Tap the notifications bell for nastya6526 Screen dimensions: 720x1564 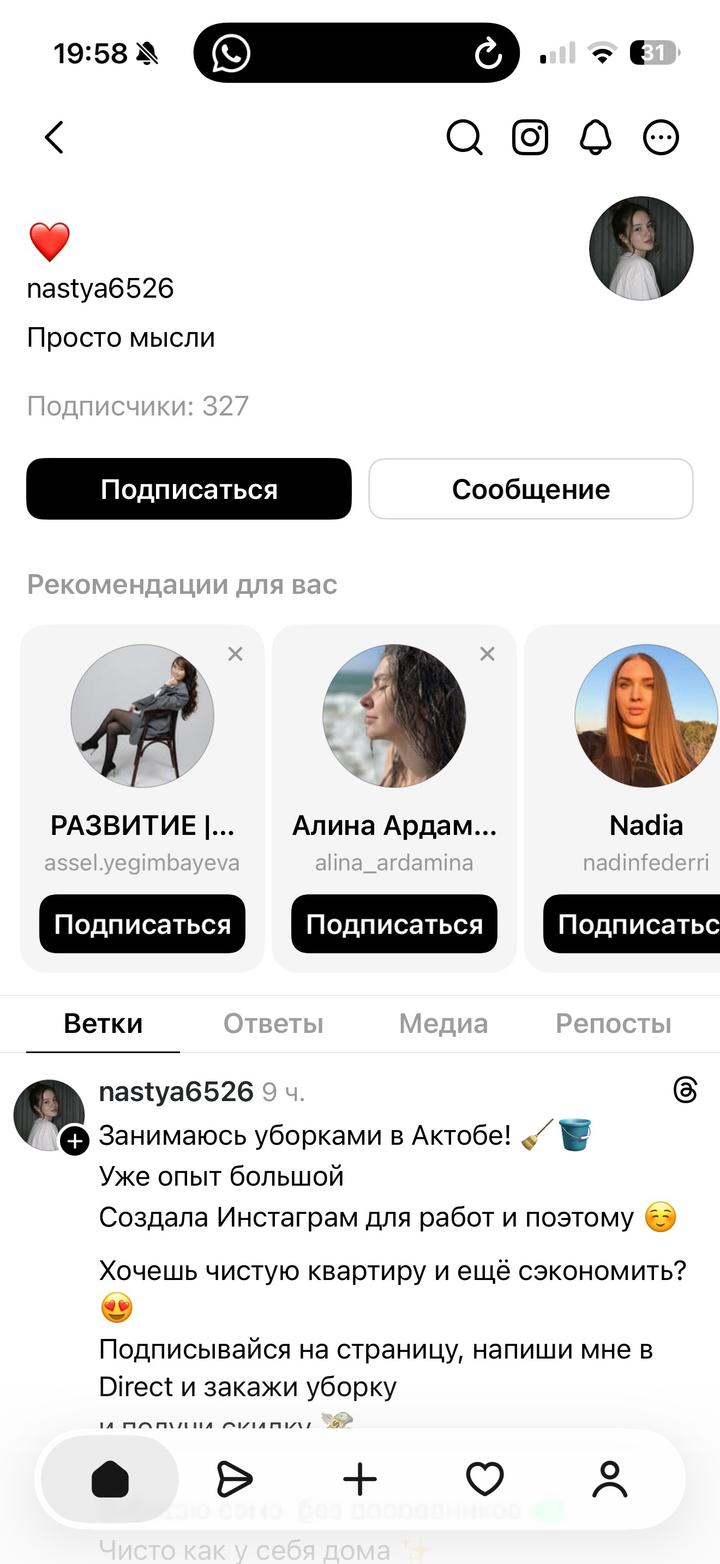(596, 137)
